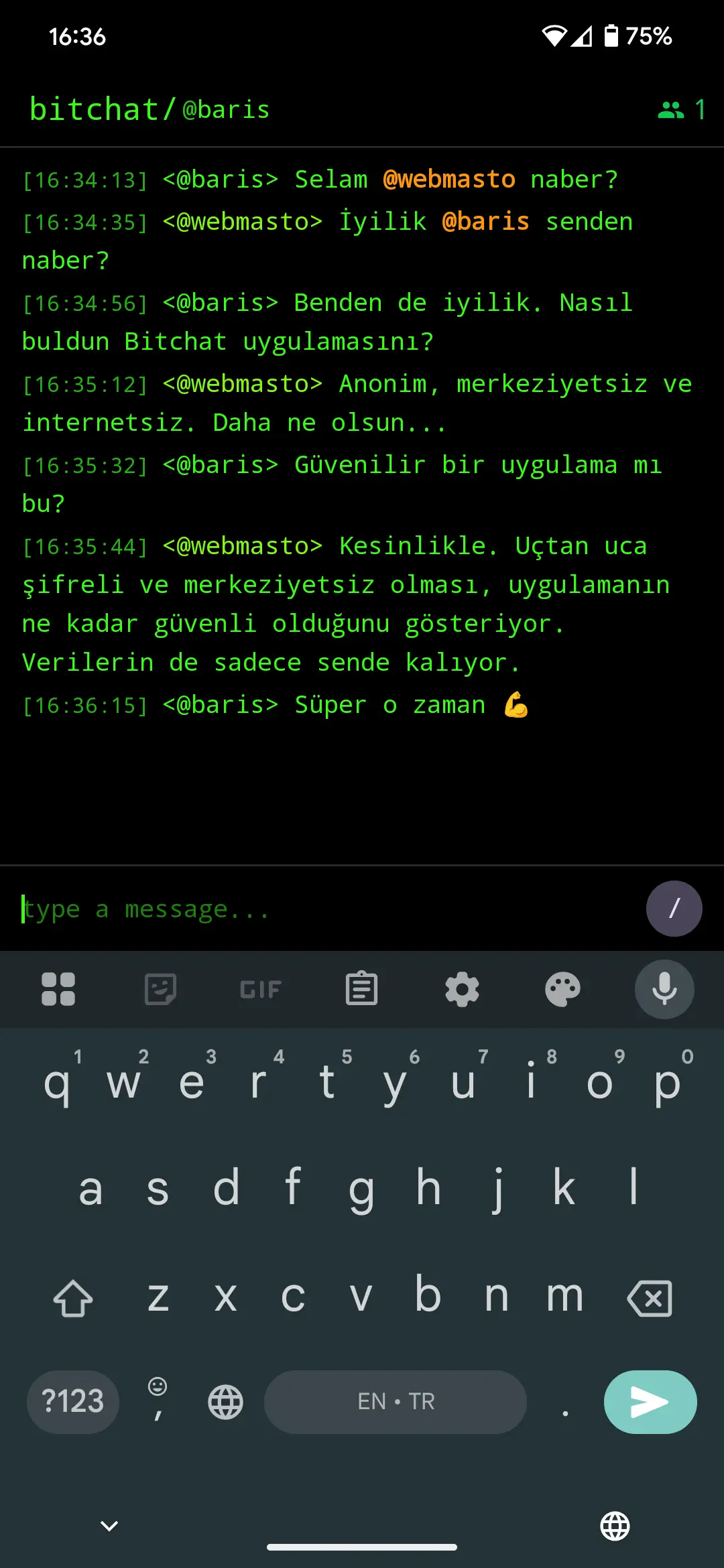
Task: Open the keyboard theme palette
Action: tap(563, 989)
